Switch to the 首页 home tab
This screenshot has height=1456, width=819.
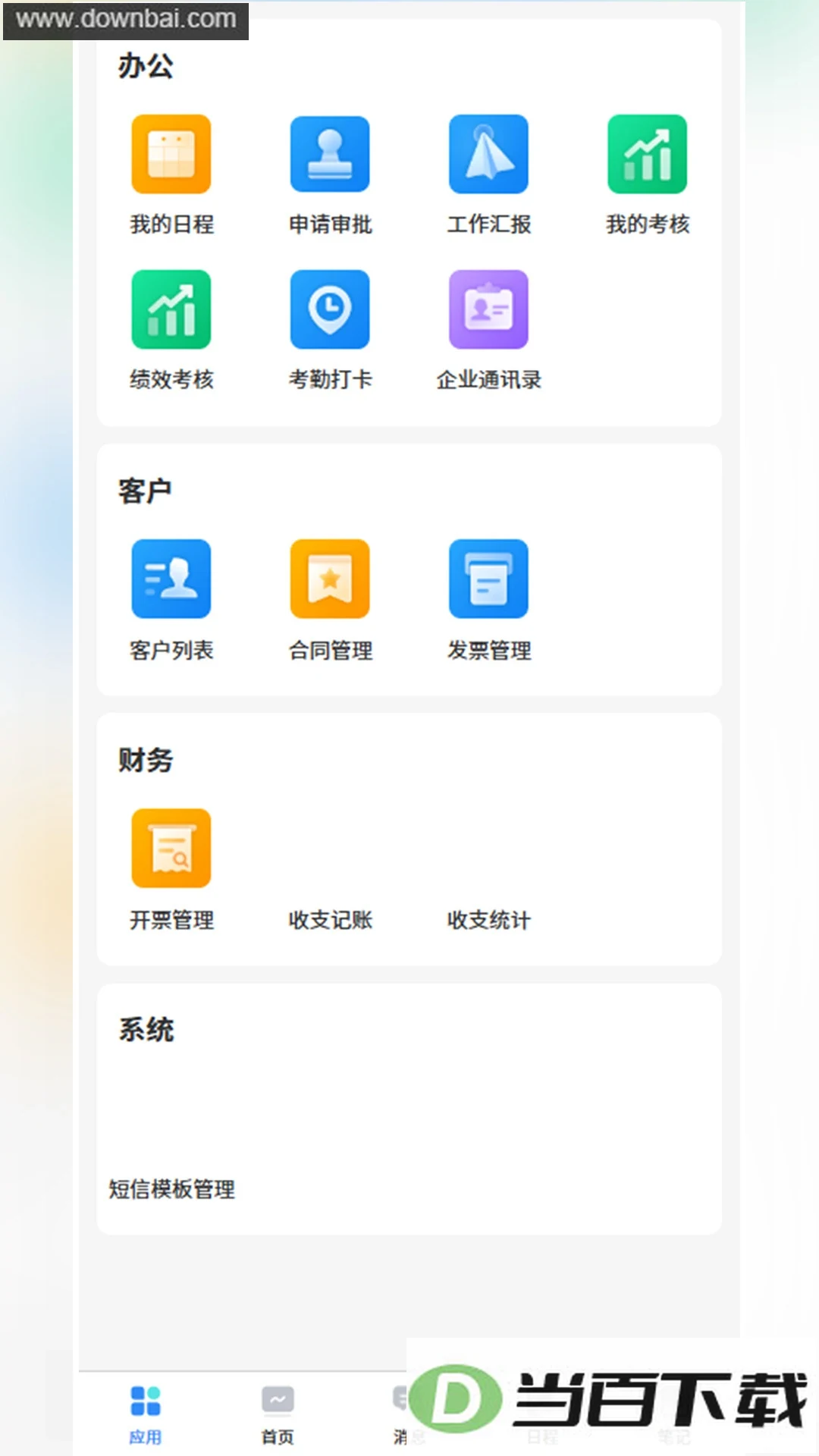point(278,1415)
